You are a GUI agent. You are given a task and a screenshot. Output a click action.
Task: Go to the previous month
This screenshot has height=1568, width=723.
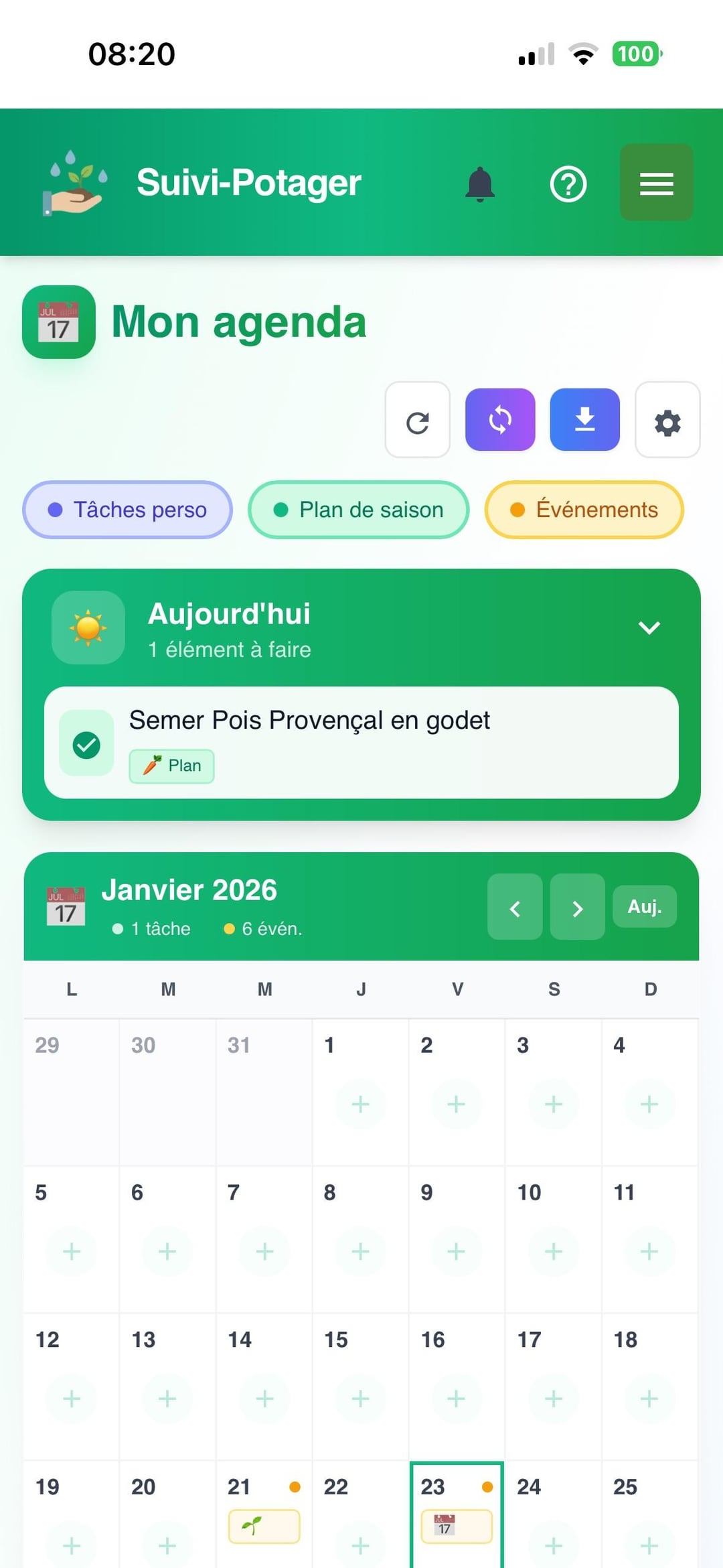point(515,908)
